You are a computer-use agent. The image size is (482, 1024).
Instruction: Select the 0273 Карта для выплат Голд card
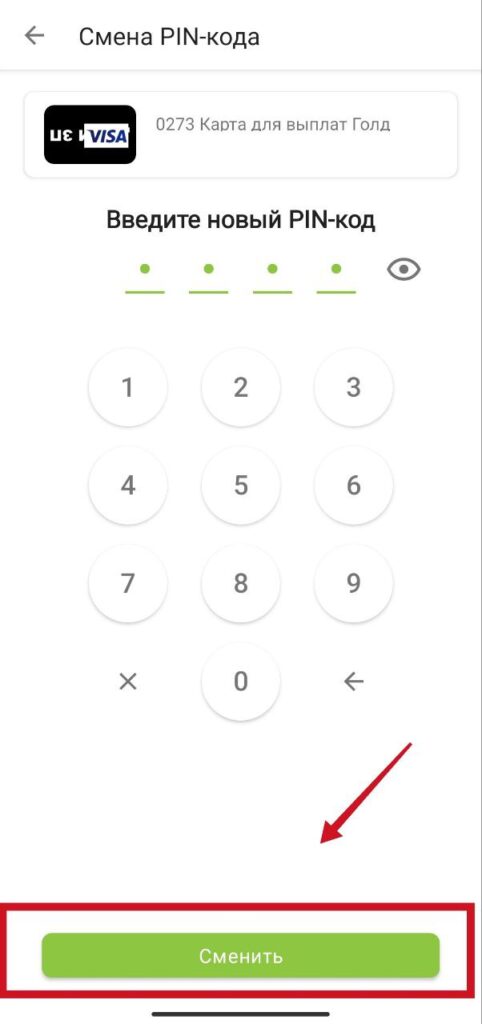(x=241, y=134)
